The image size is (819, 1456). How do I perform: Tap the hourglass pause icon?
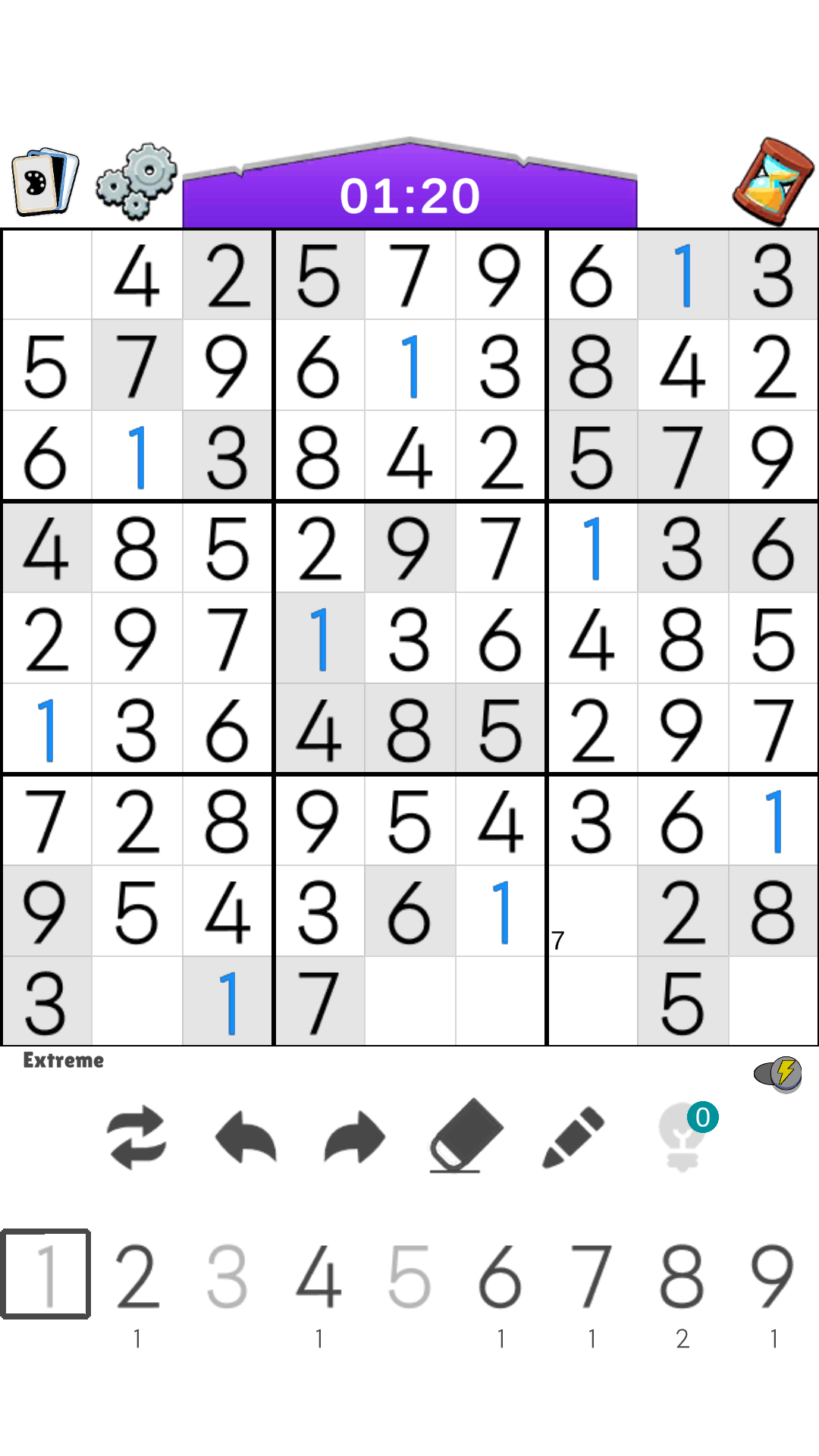tap(773, 182)
